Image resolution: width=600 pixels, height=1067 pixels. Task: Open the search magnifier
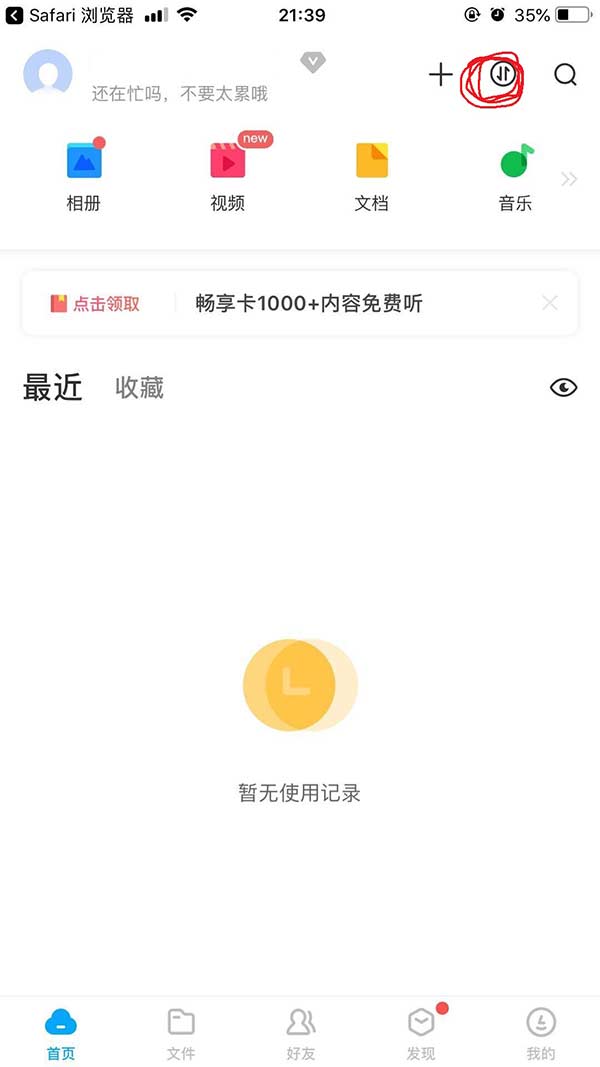pyautogui.click(x=565, y=75)
